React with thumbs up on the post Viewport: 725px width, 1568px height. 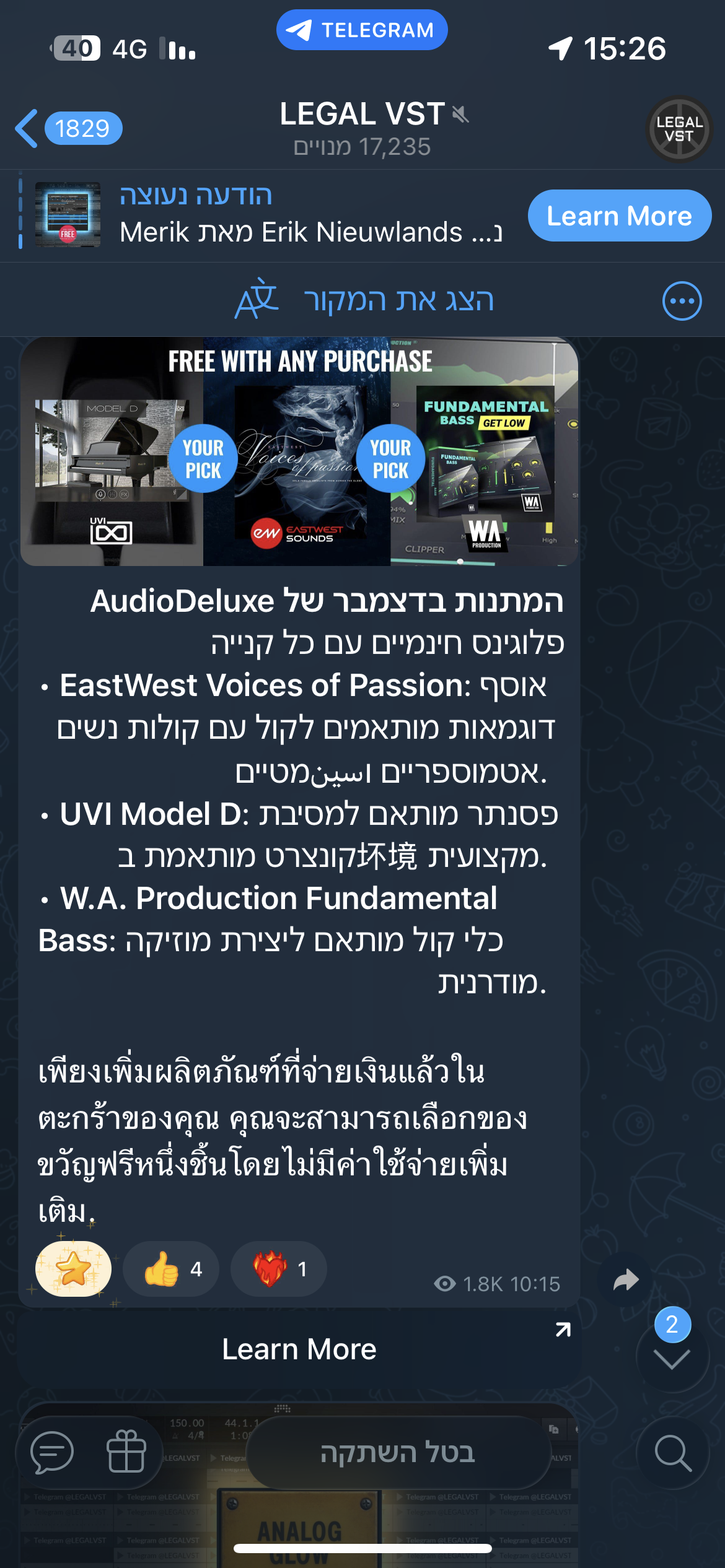point(171,1269)
